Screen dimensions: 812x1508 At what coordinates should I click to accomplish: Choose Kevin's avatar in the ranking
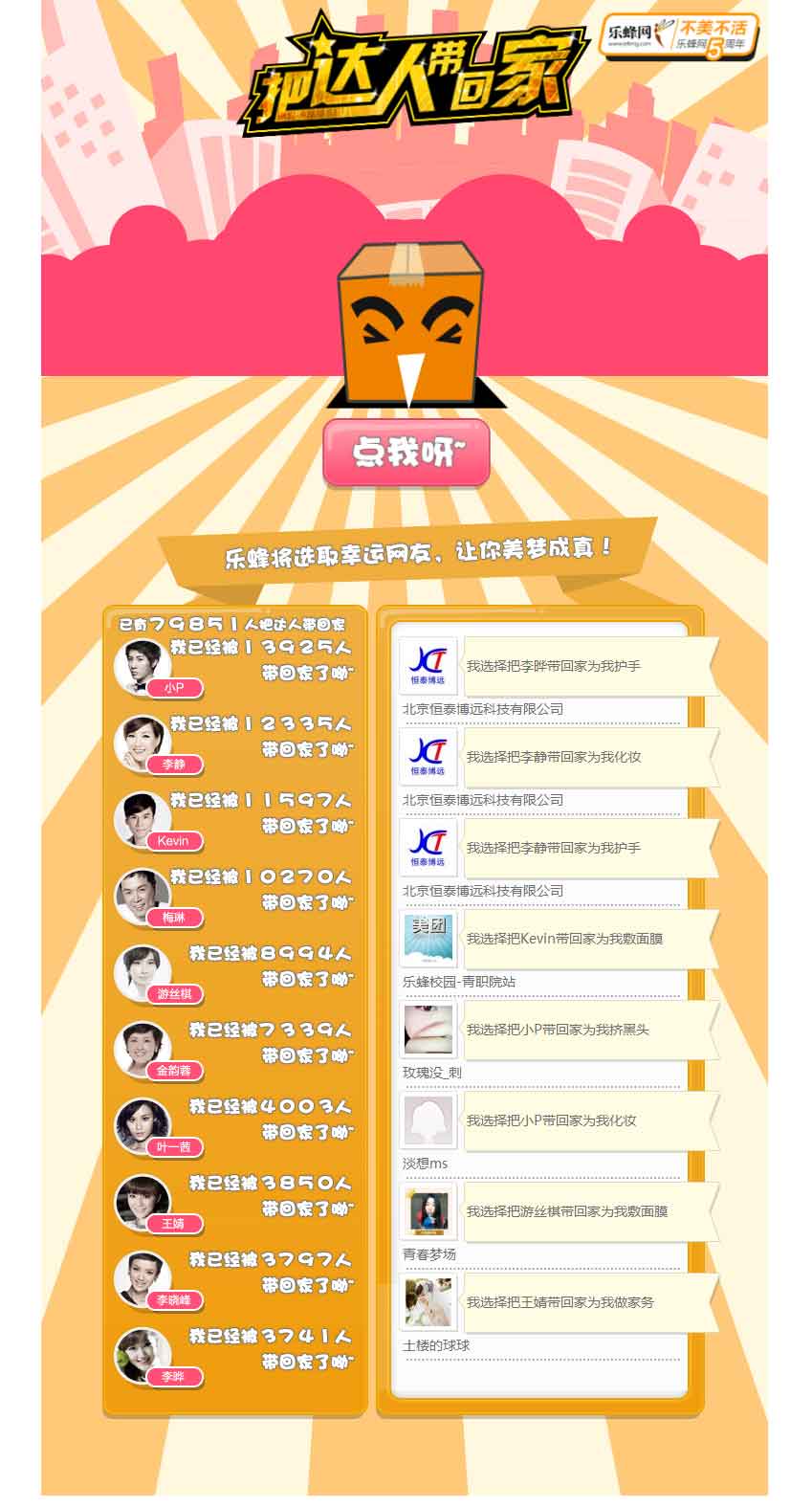[142, 817]
